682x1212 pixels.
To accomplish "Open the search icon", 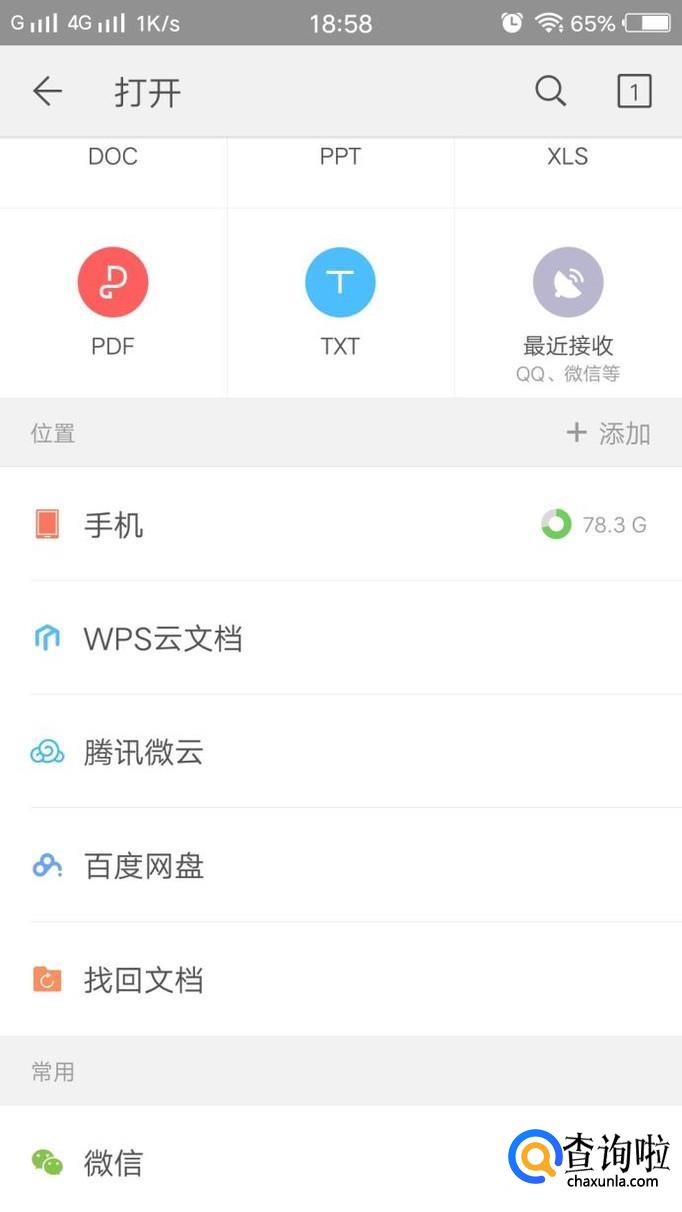I will pos(550,92).
